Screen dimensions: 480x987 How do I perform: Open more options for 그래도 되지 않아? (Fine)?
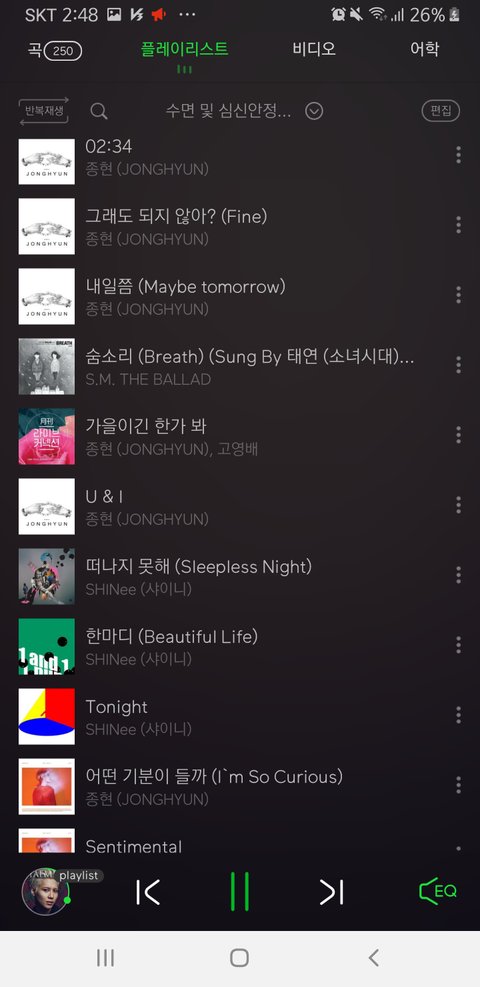[x=458, y=225]
